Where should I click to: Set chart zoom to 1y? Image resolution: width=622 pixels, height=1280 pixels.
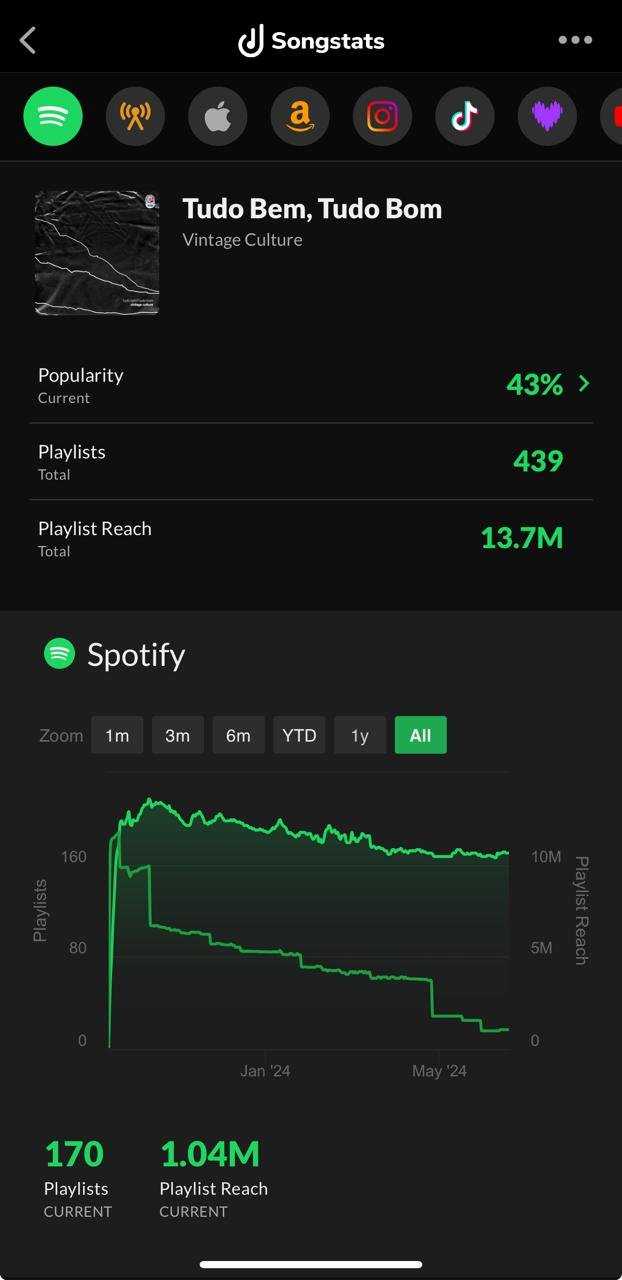(x=360, y=735)
